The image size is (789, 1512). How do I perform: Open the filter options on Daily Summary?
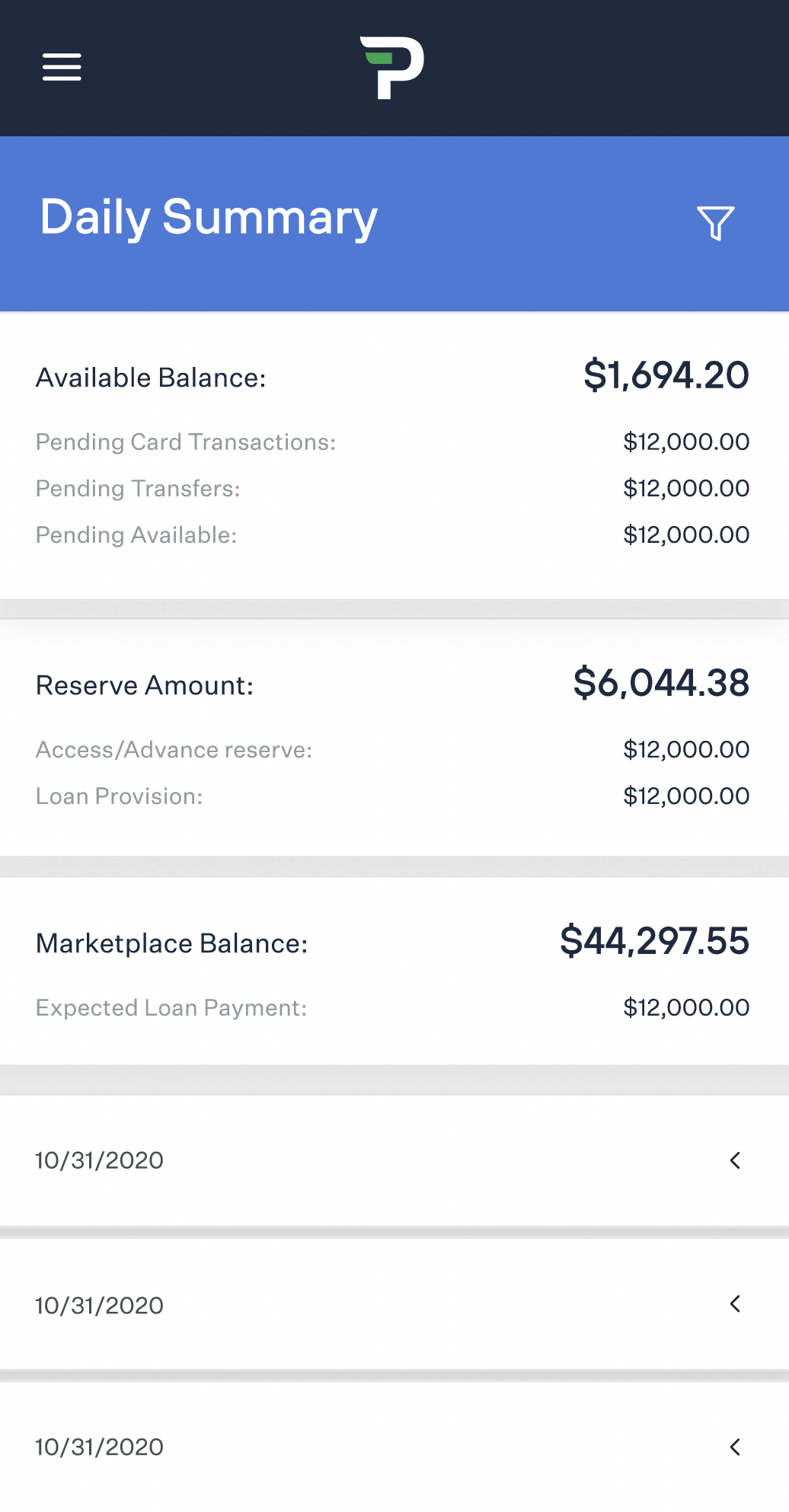click(x=714, y=222)
